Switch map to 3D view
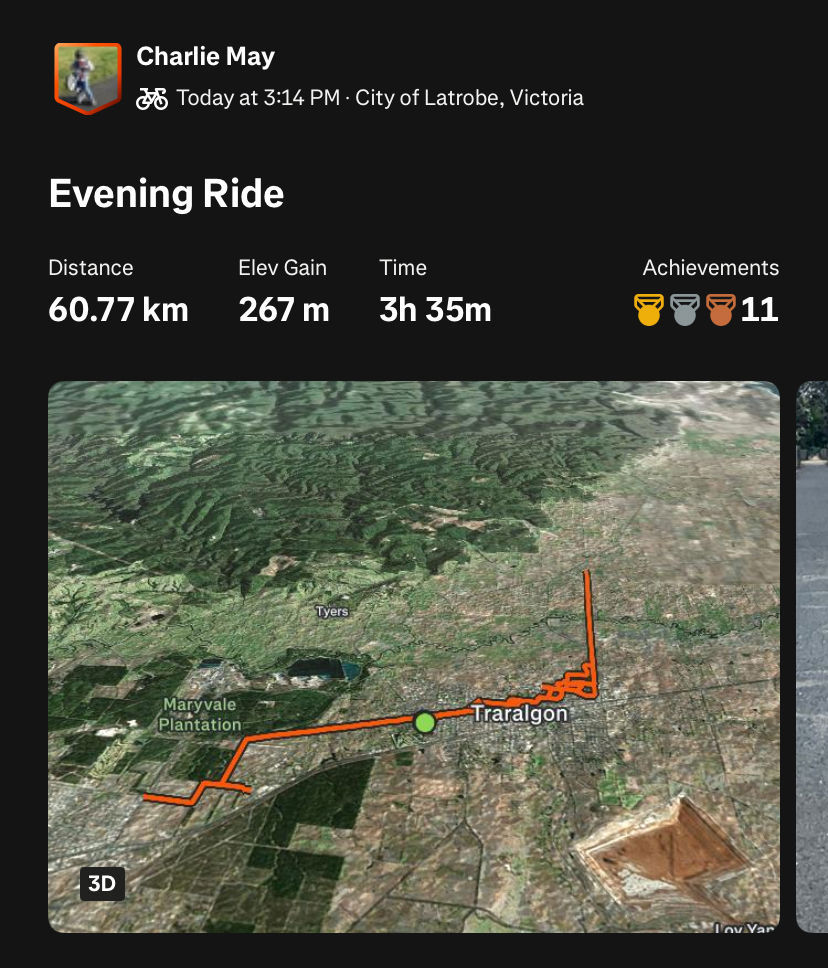The width and height of the screenshot is (828, 968). 102,884
